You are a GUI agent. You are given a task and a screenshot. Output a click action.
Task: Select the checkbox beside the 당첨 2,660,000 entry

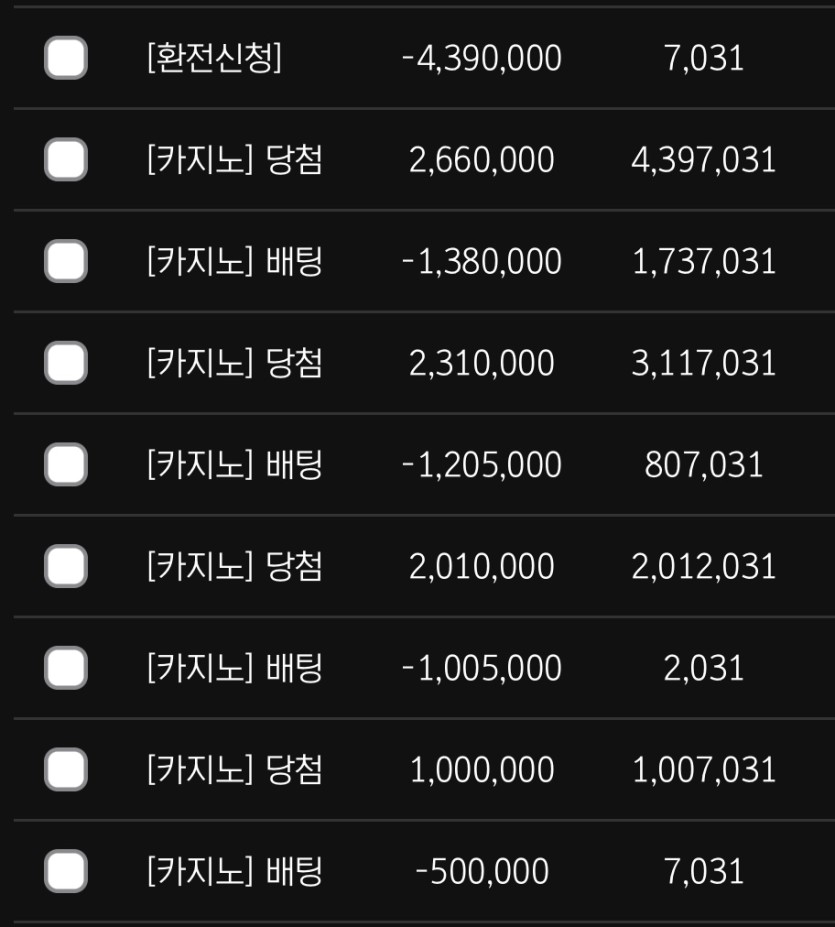(66, 160)
